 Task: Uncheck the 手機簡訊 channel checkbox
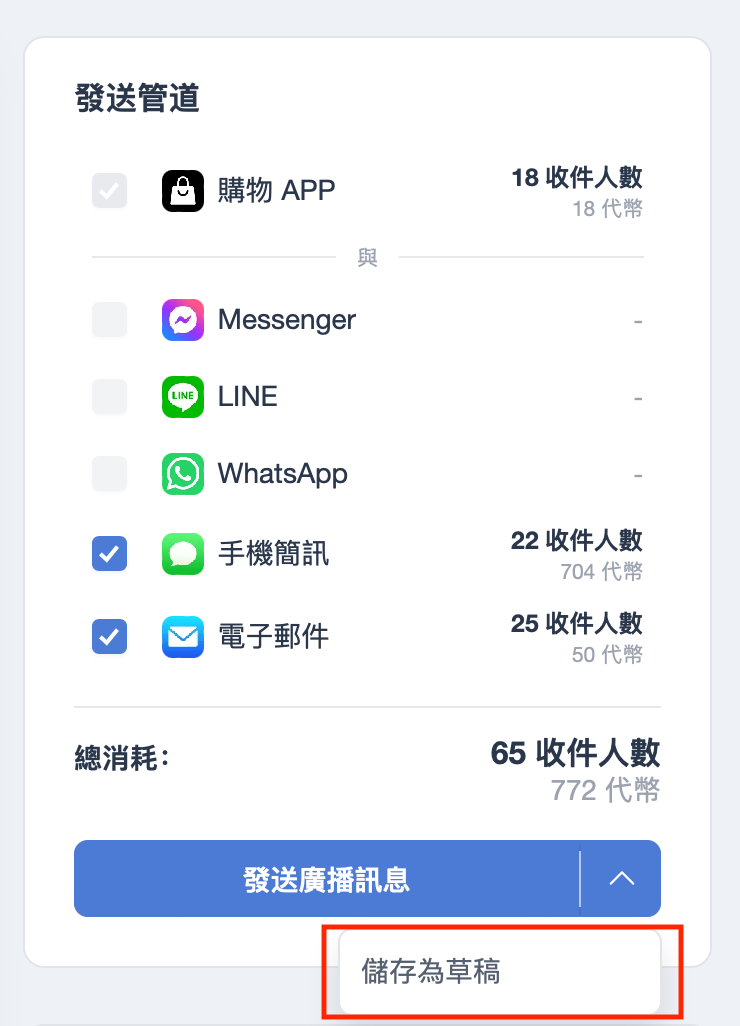tap(109, 554)
